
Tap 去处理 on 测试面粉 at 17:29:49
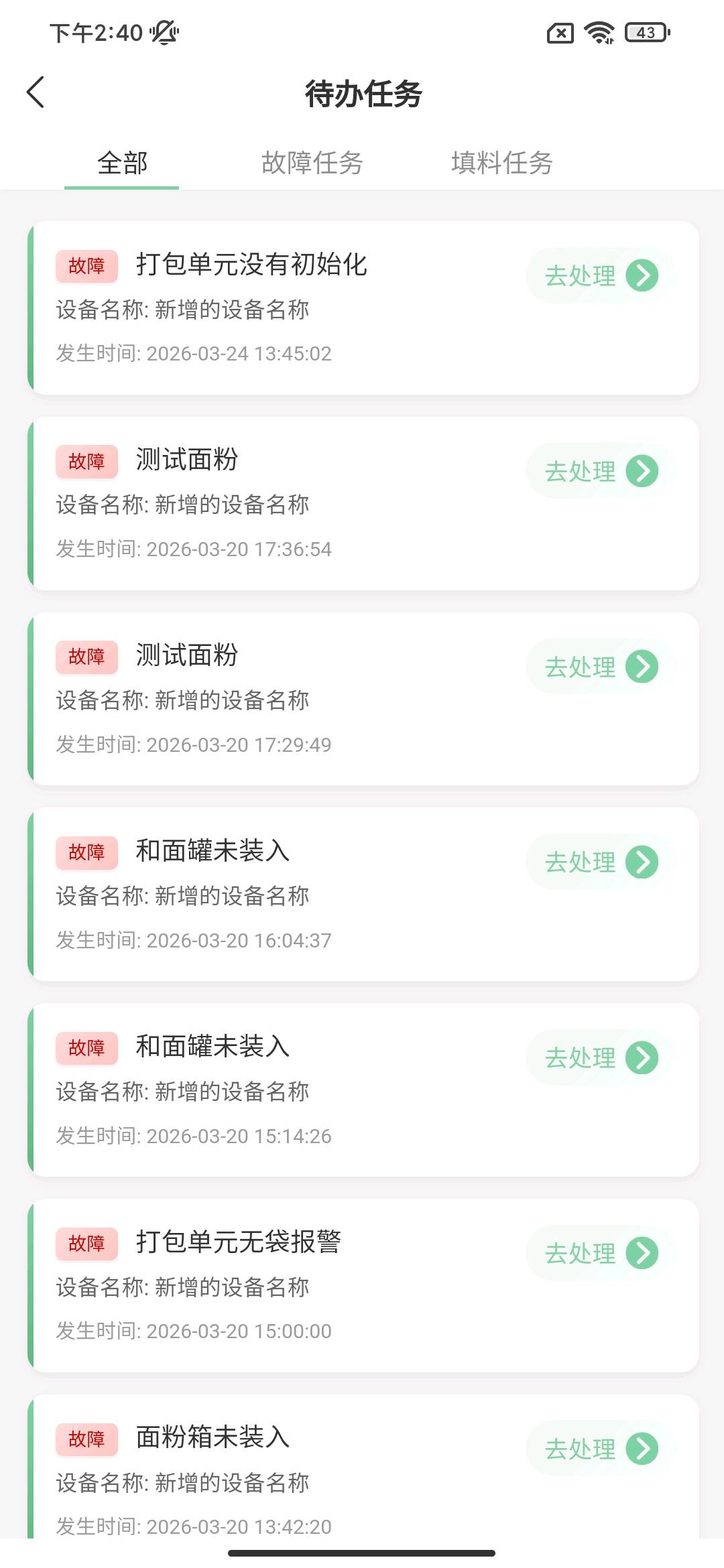(601, 667)
